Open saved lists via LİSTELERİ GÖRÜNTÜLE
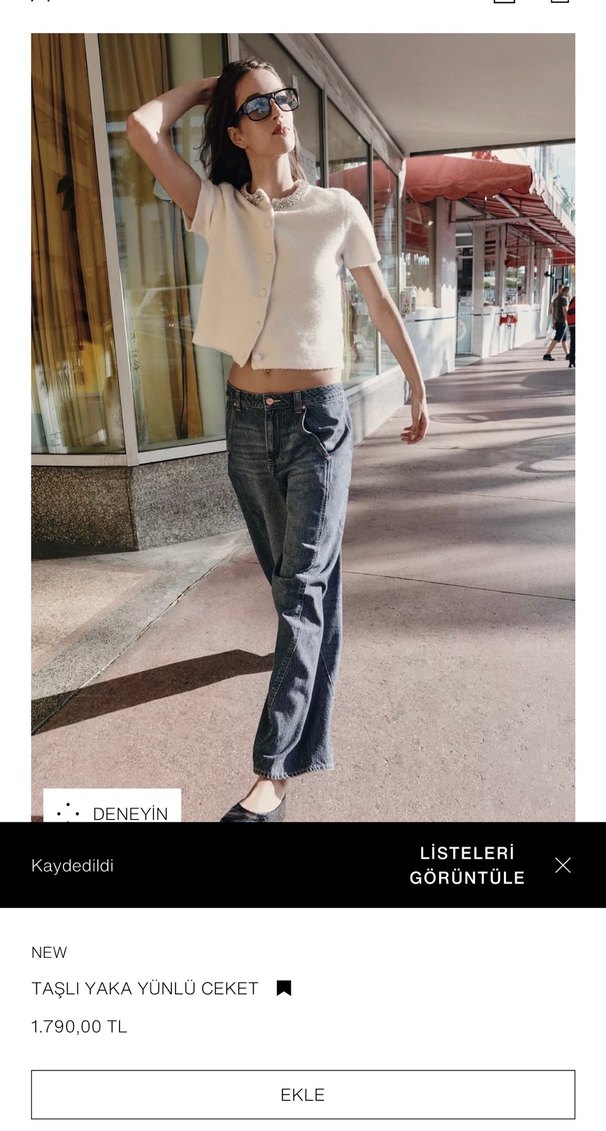The image size is (606, 1131). point(466,865)
